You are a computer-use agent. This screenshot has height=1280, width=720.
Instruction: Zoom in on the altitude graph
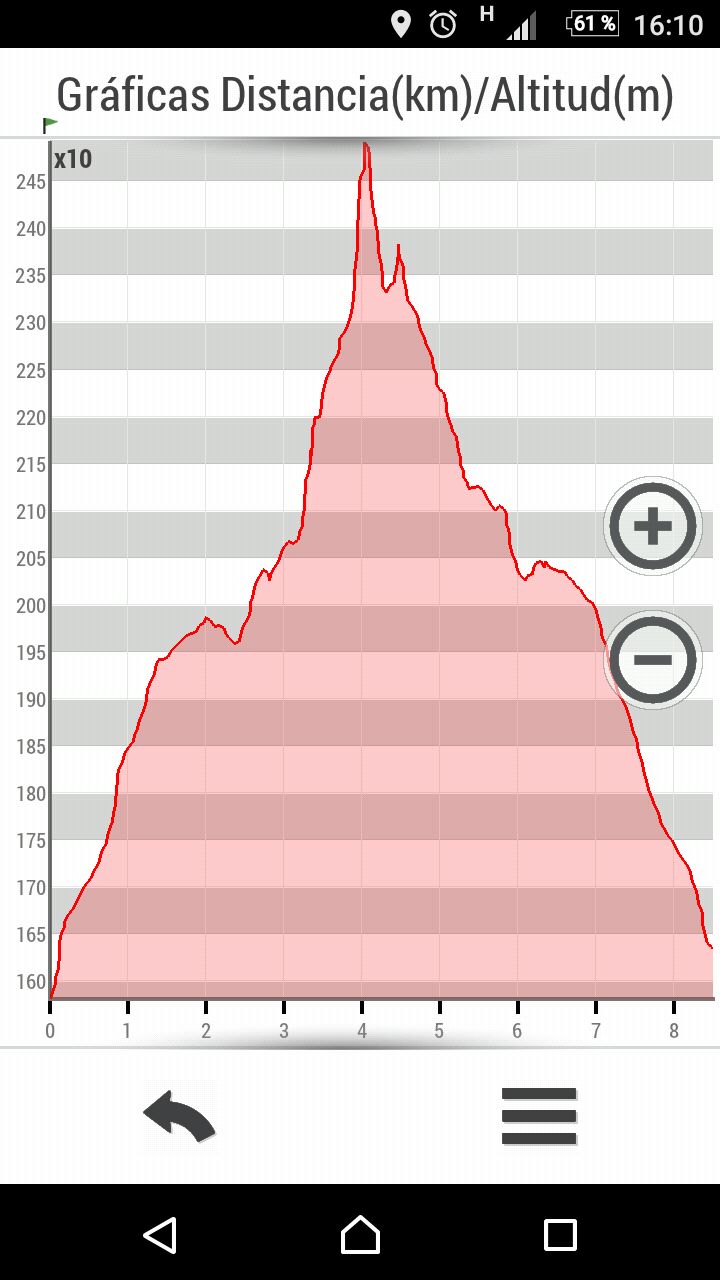click(653, 526)
